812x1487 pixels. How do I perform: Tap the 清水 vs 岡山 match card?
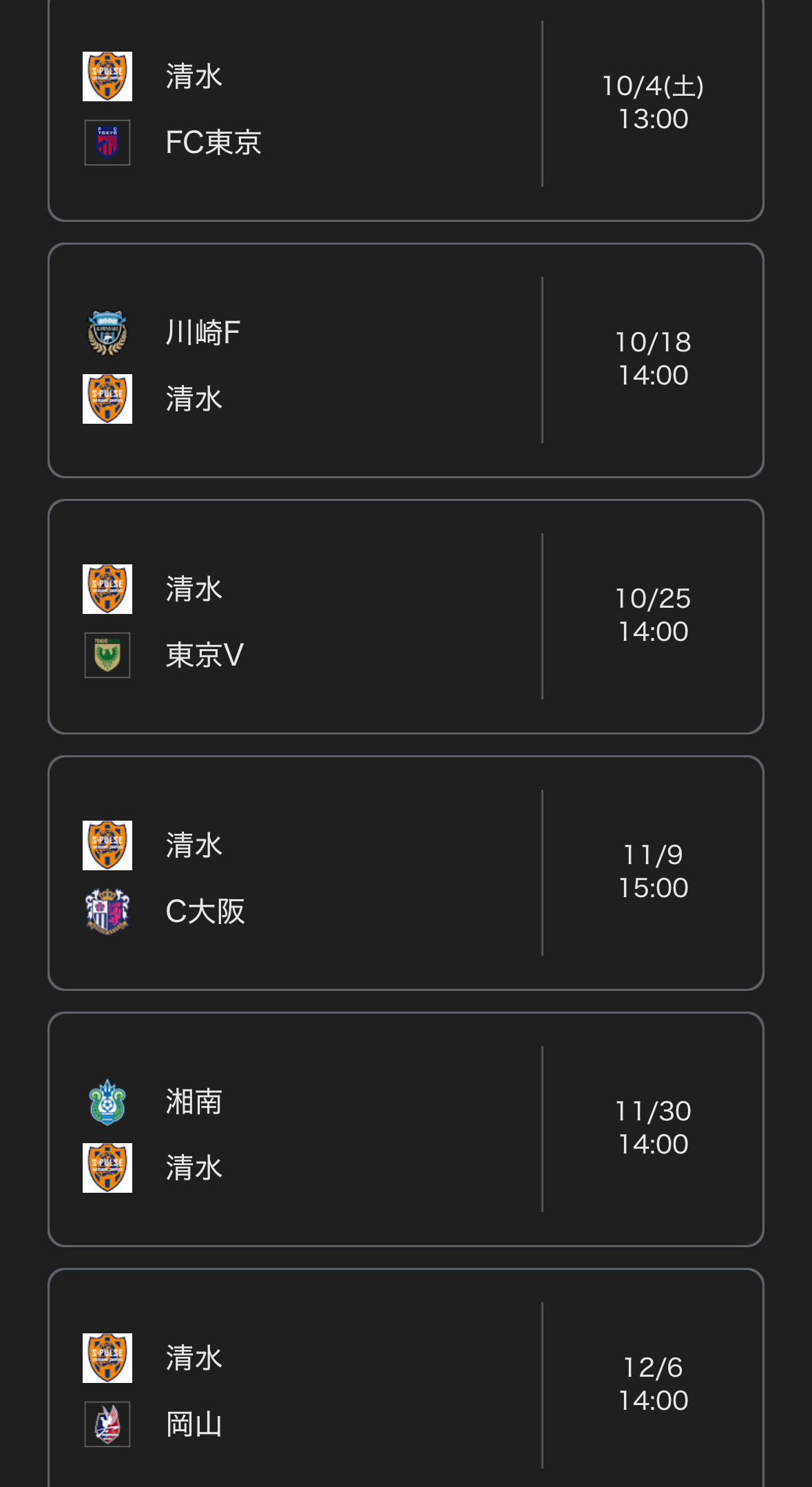(405, 1382)
